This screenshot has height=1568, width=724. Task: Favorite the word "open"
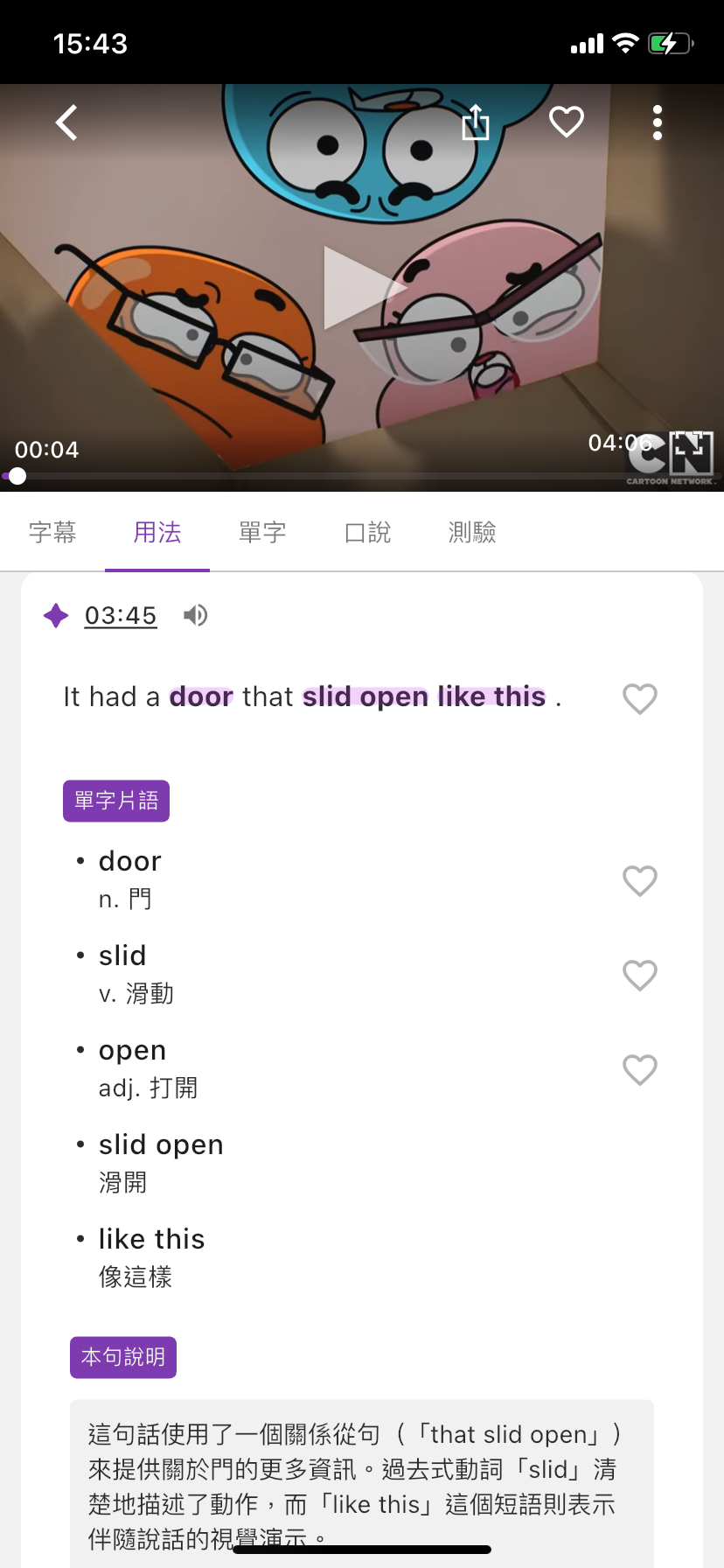coord(639,1069)
